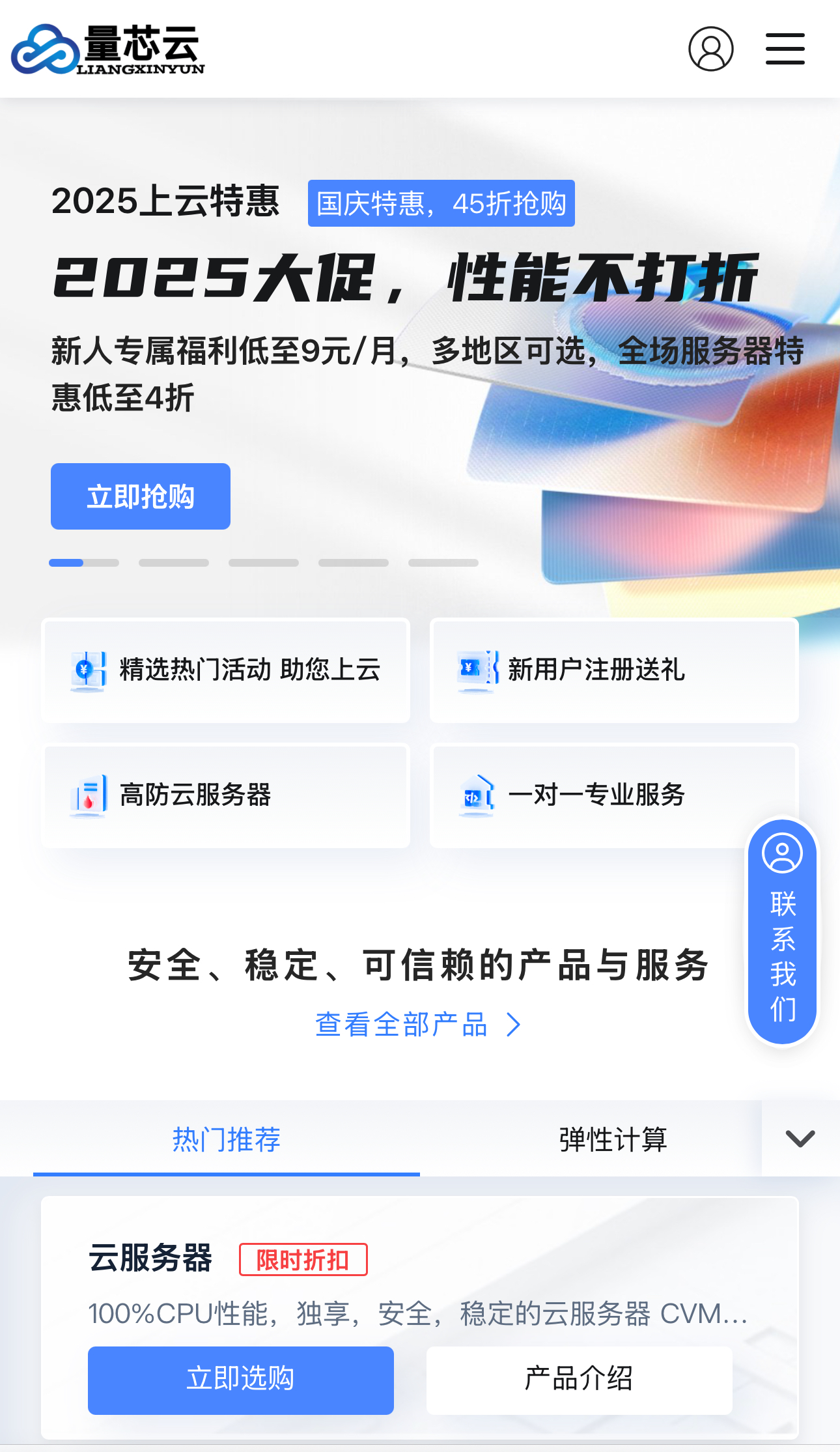This screenshot has width=840, height=1452.
Task: Open the user account icon
Action: tap(710, 48)
